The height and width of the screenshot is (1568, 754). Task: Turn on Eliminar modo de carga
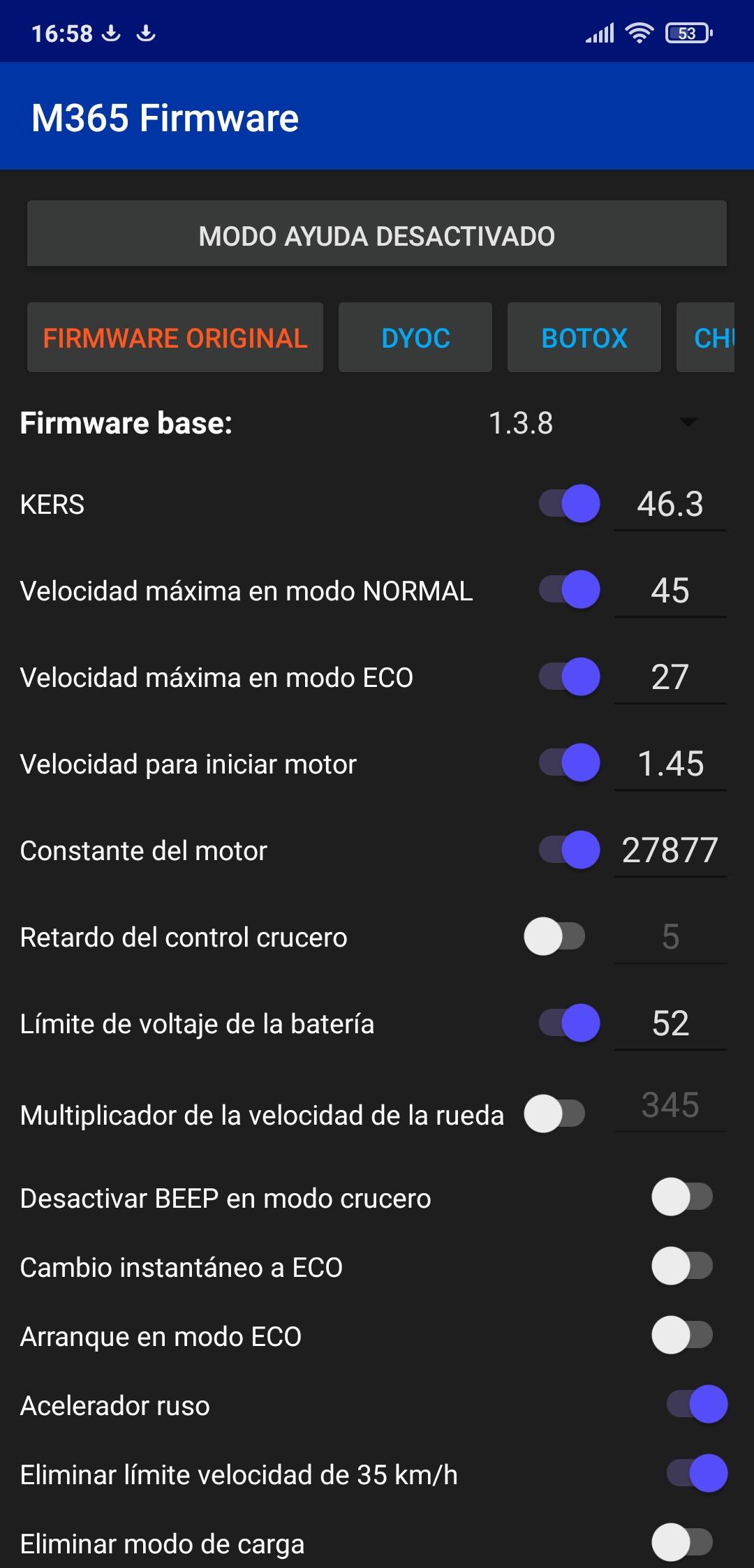(x=682, y=1542)
